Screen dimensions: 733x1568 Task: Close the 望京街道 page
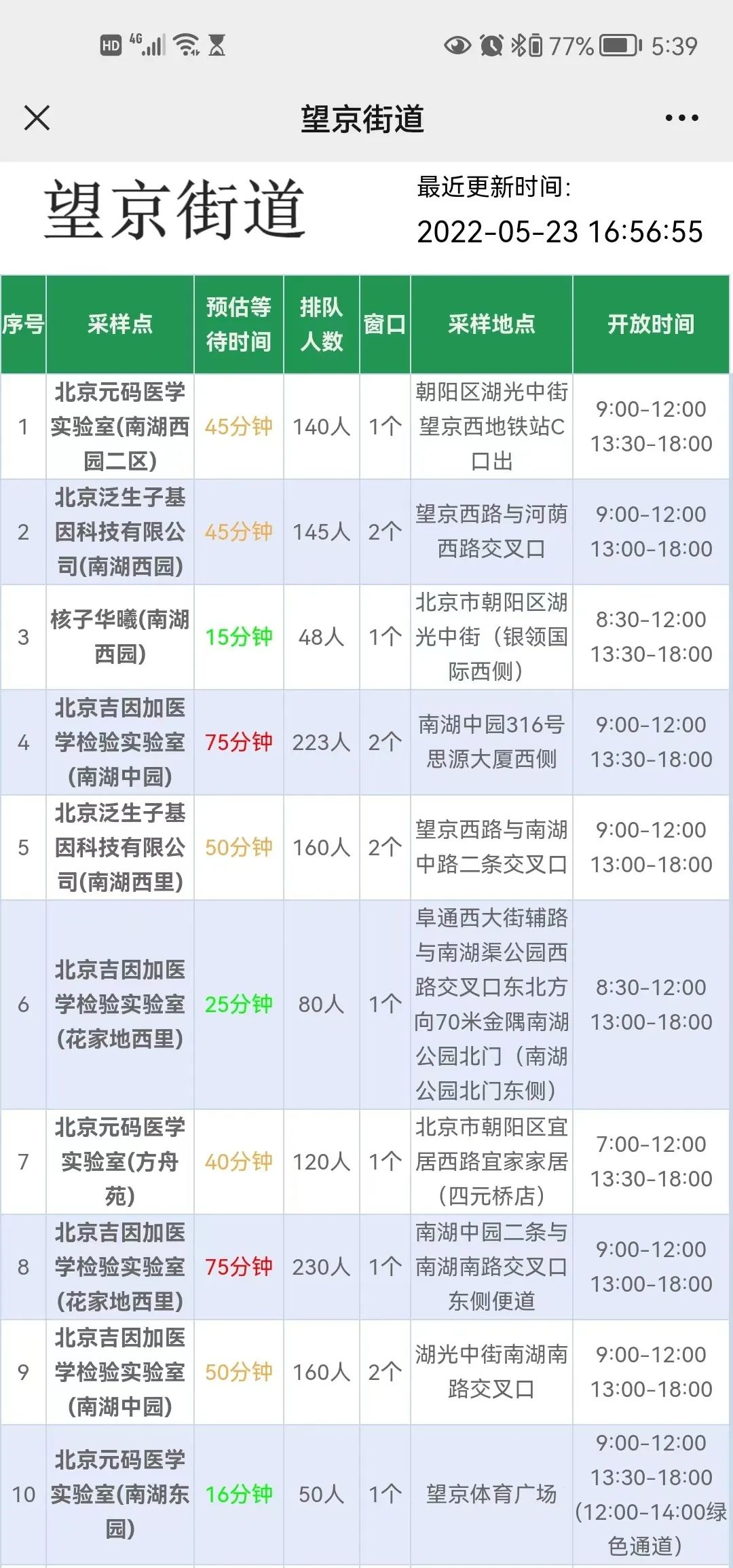tap(37, 117)
